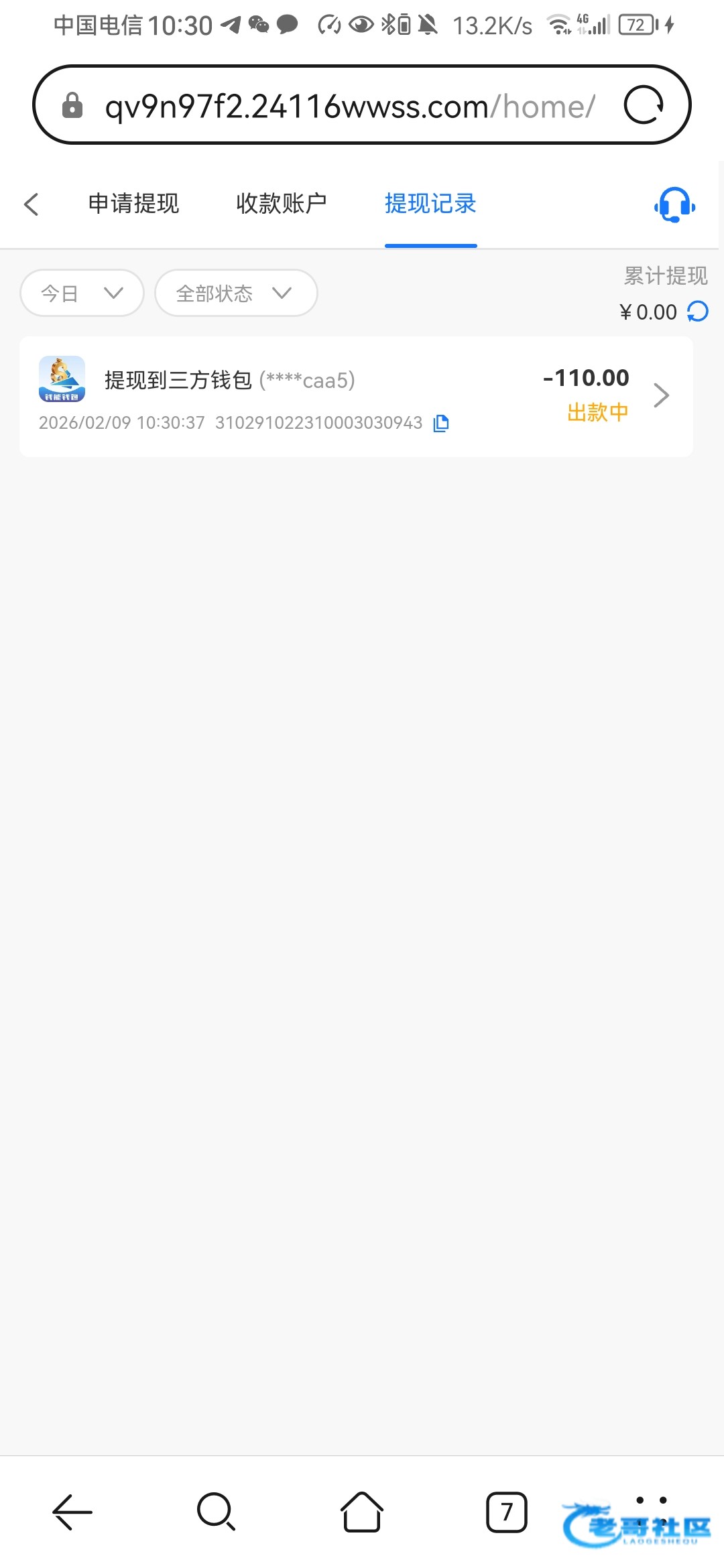
Task: Reload the page in the address bar
Action: point(644,105)
